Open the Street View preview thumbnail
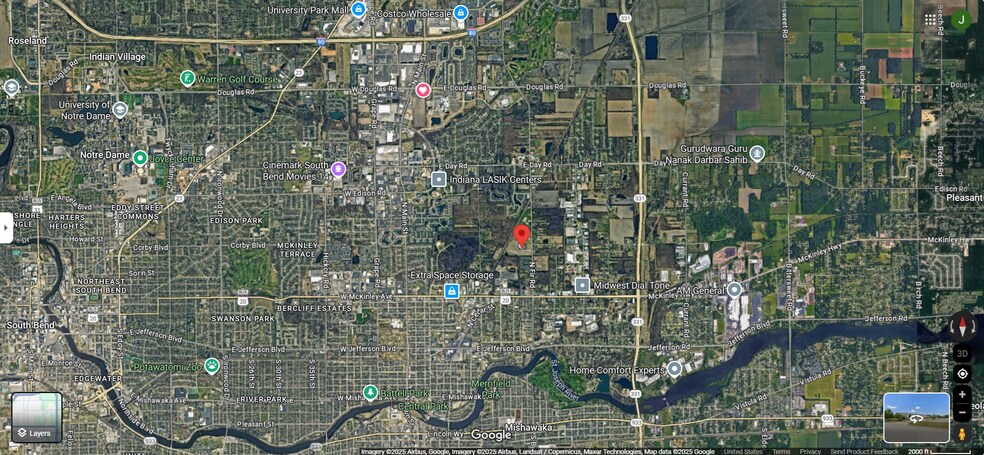Viewport: 984px width, 455px height. coord(916,417)
